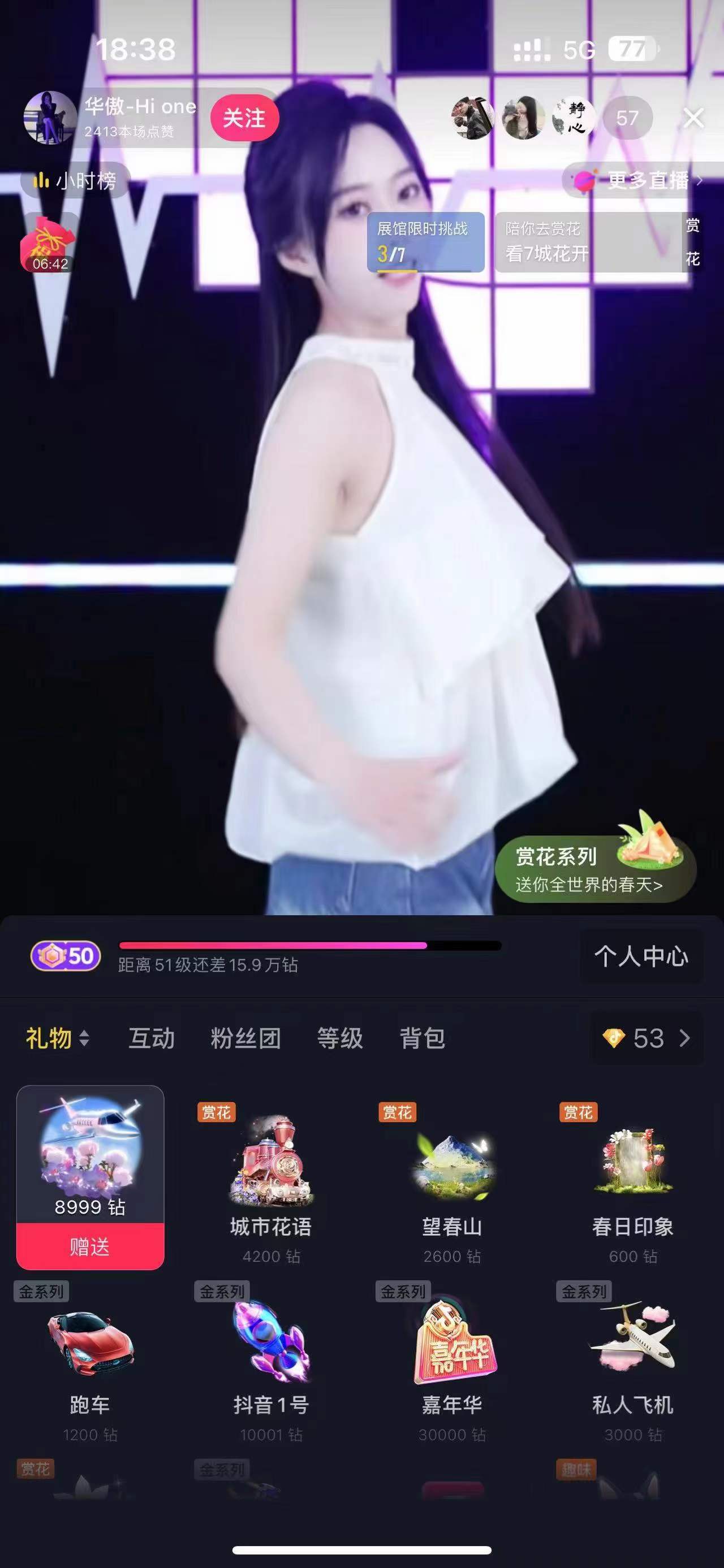Open the viewer count 57 list
The image size is (724, 1568).
coord(627,118)
